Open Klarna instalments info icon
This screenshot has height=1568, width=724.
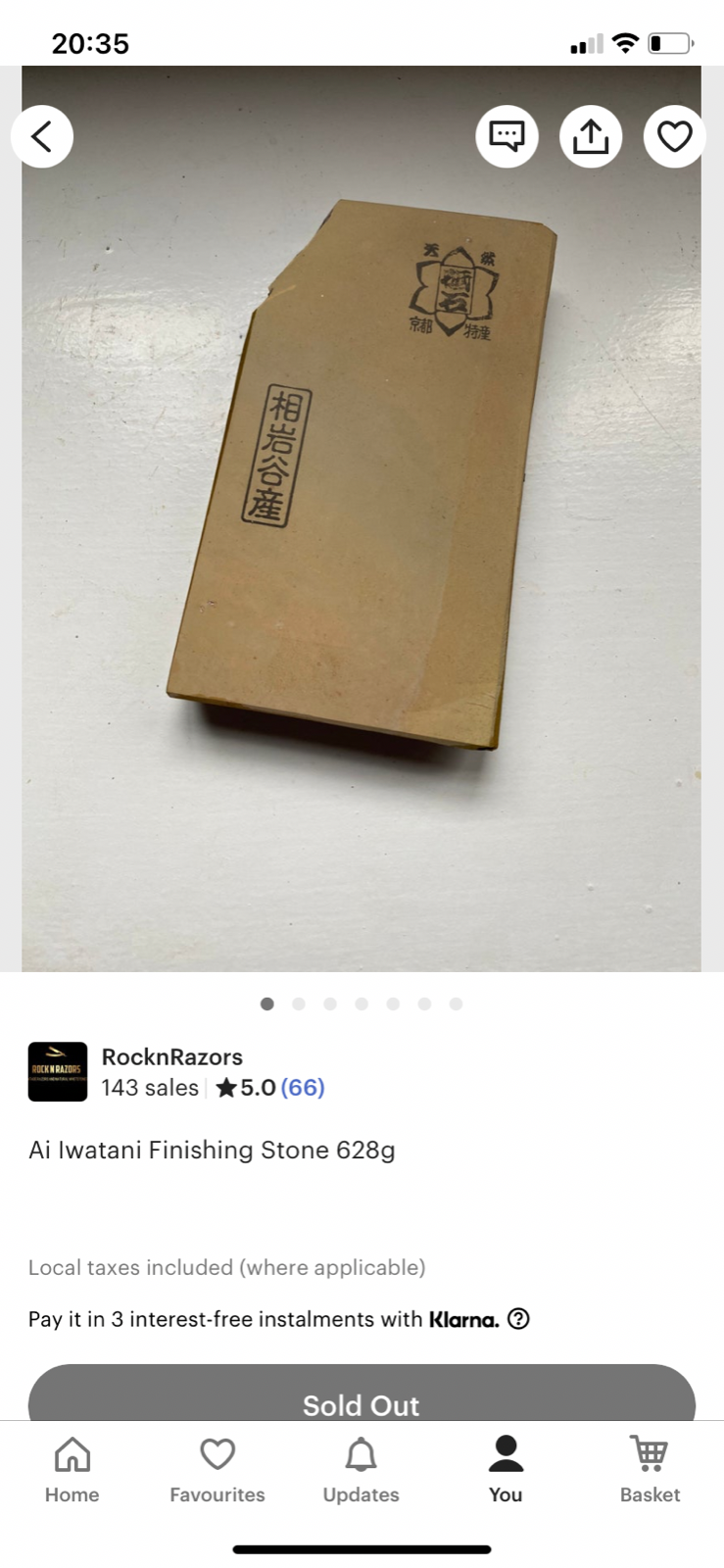click(x=519, y=1319)
